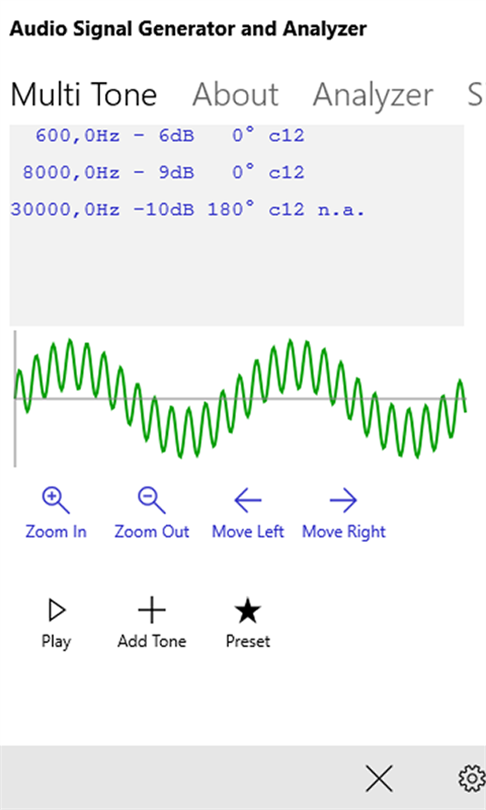Tap the X icon in bottom bar
Image resolution: width=486 pixels, height=810 pixels.
379,778
